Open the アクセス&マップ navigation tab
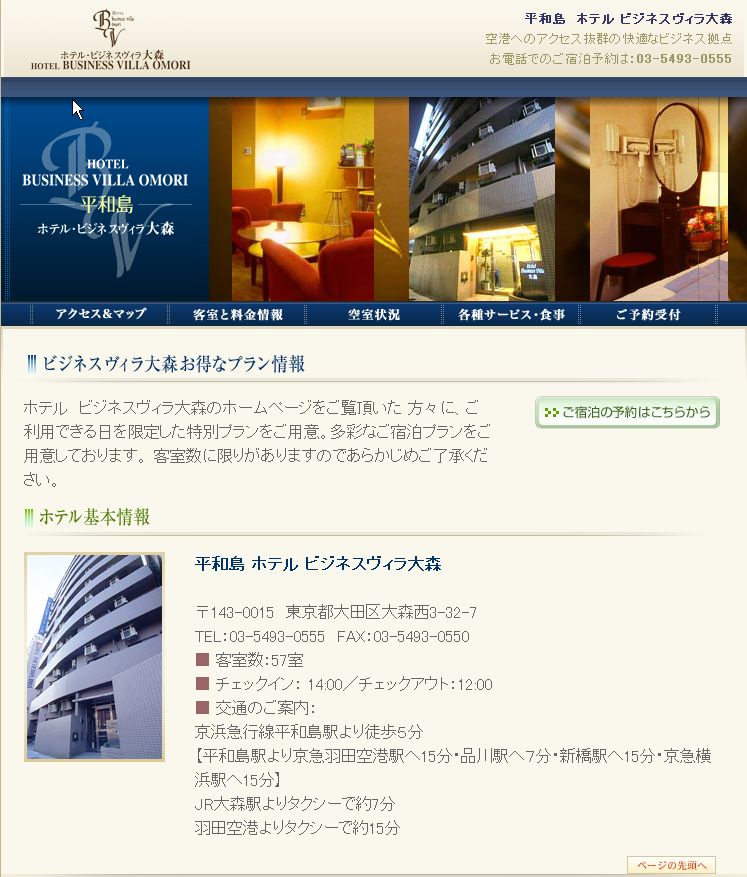 tap(101, 314)
